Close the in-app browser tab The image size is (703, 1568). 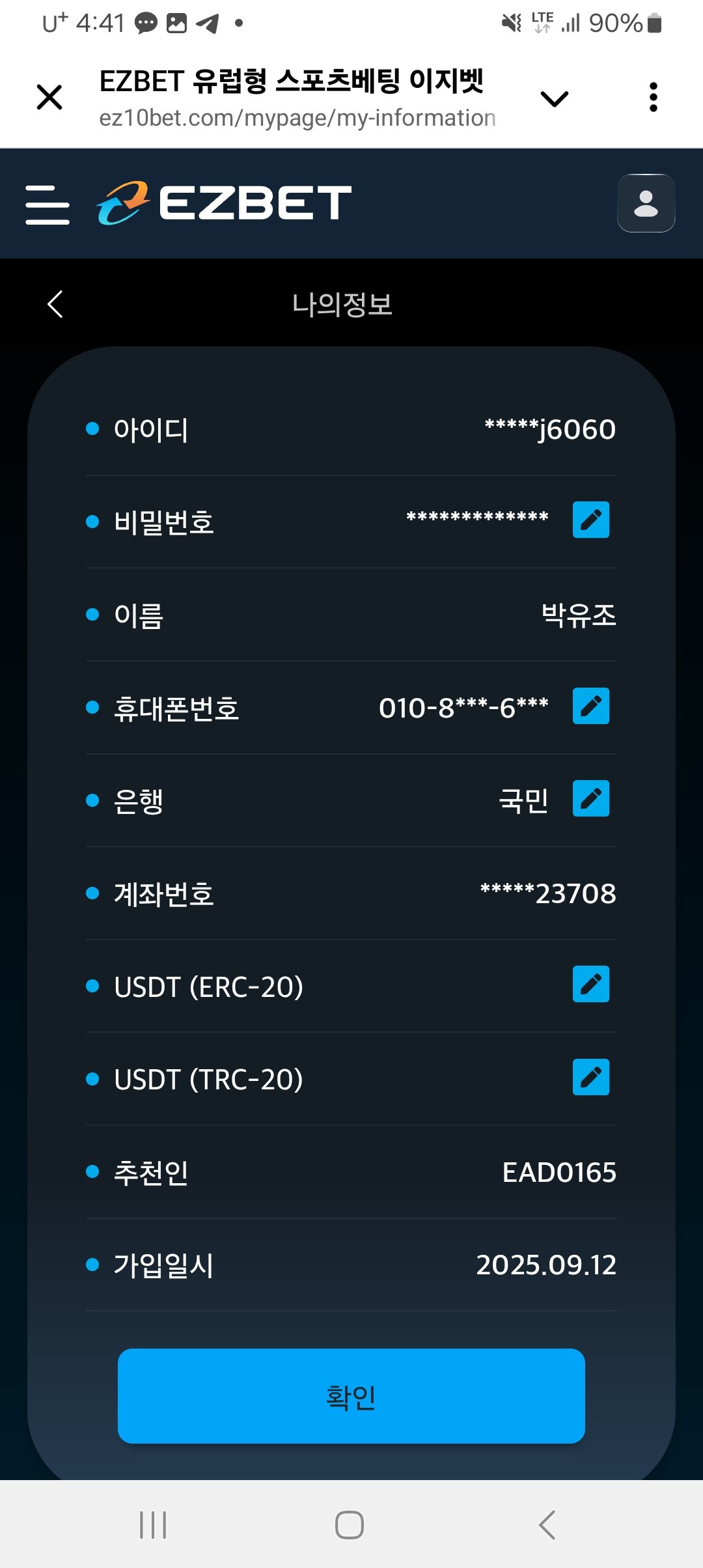point(49,98)
